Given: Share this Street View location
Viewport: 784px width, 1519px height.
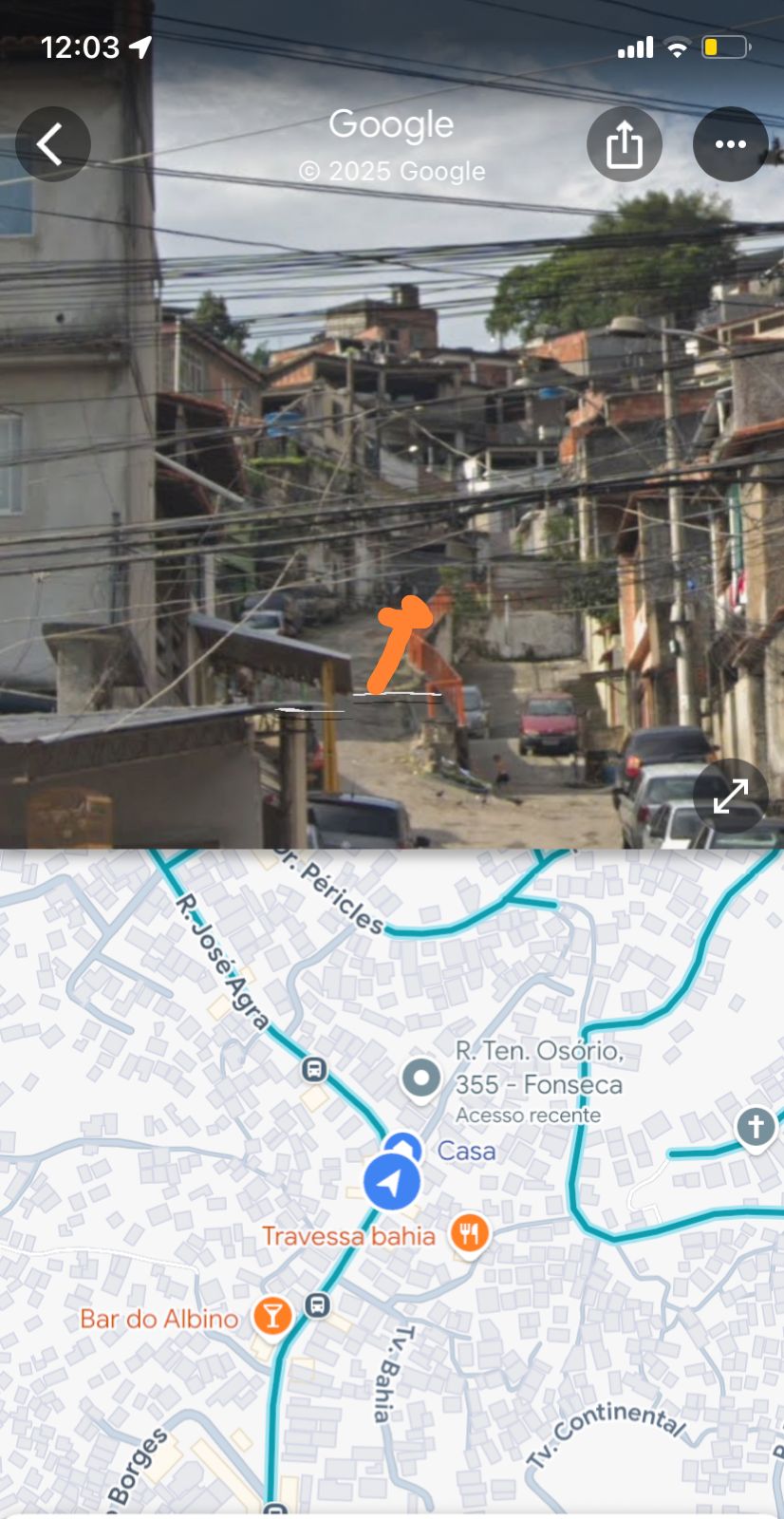Looking at the screenshot, I should (624, 144).
